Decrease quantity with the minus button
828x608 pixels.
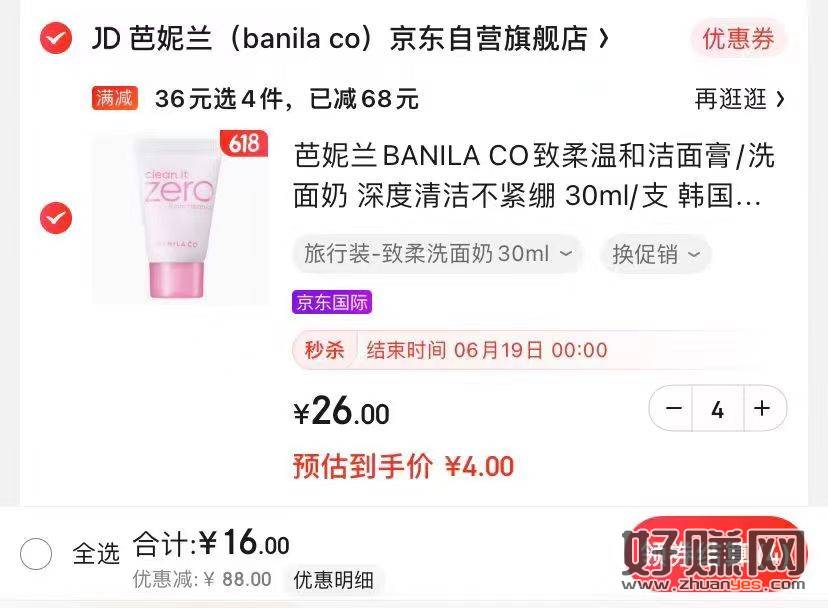tap(674, 409)
